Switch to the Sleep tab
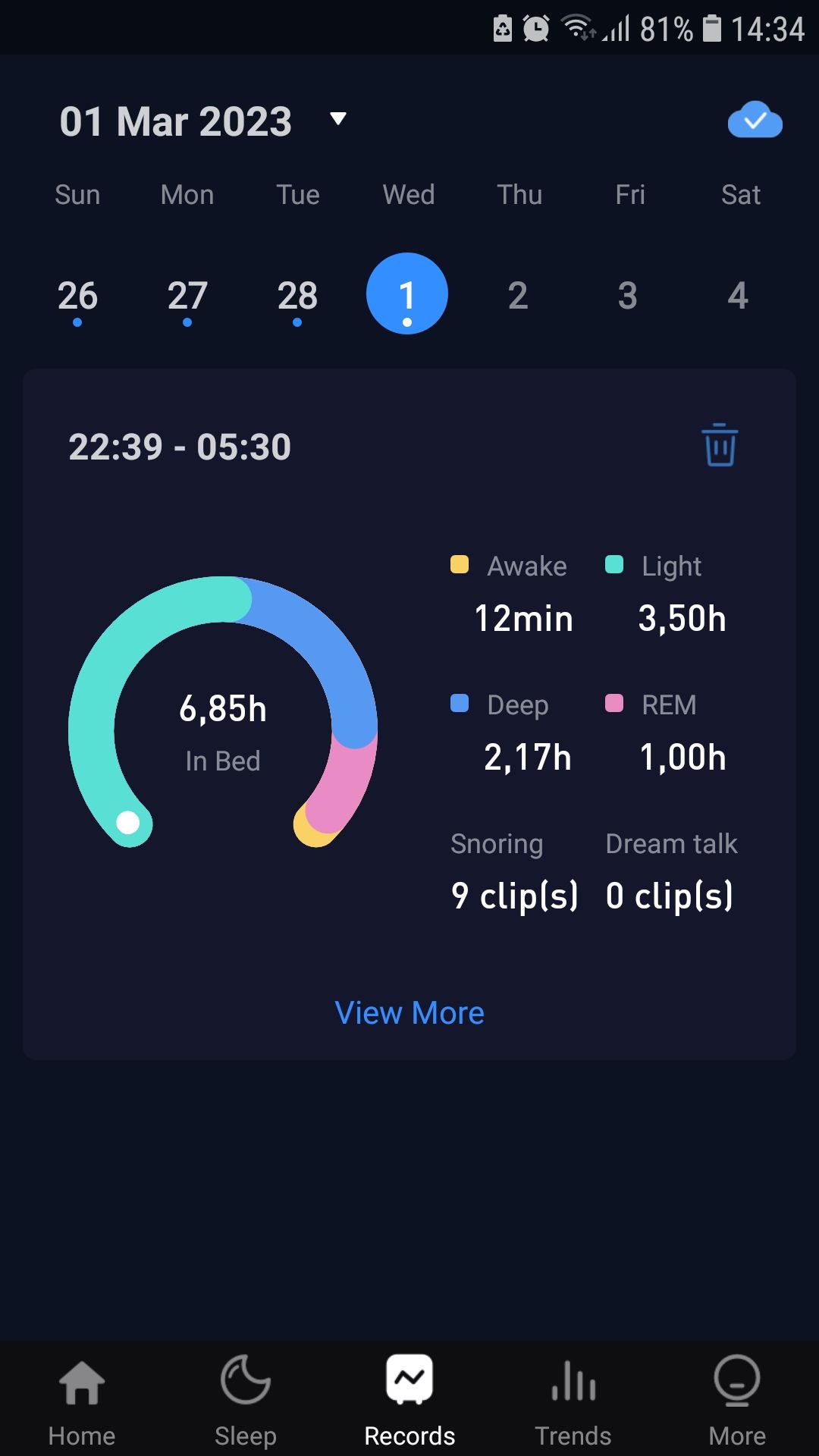This screenshot has height=1456, width=819. pos(246,1401)
